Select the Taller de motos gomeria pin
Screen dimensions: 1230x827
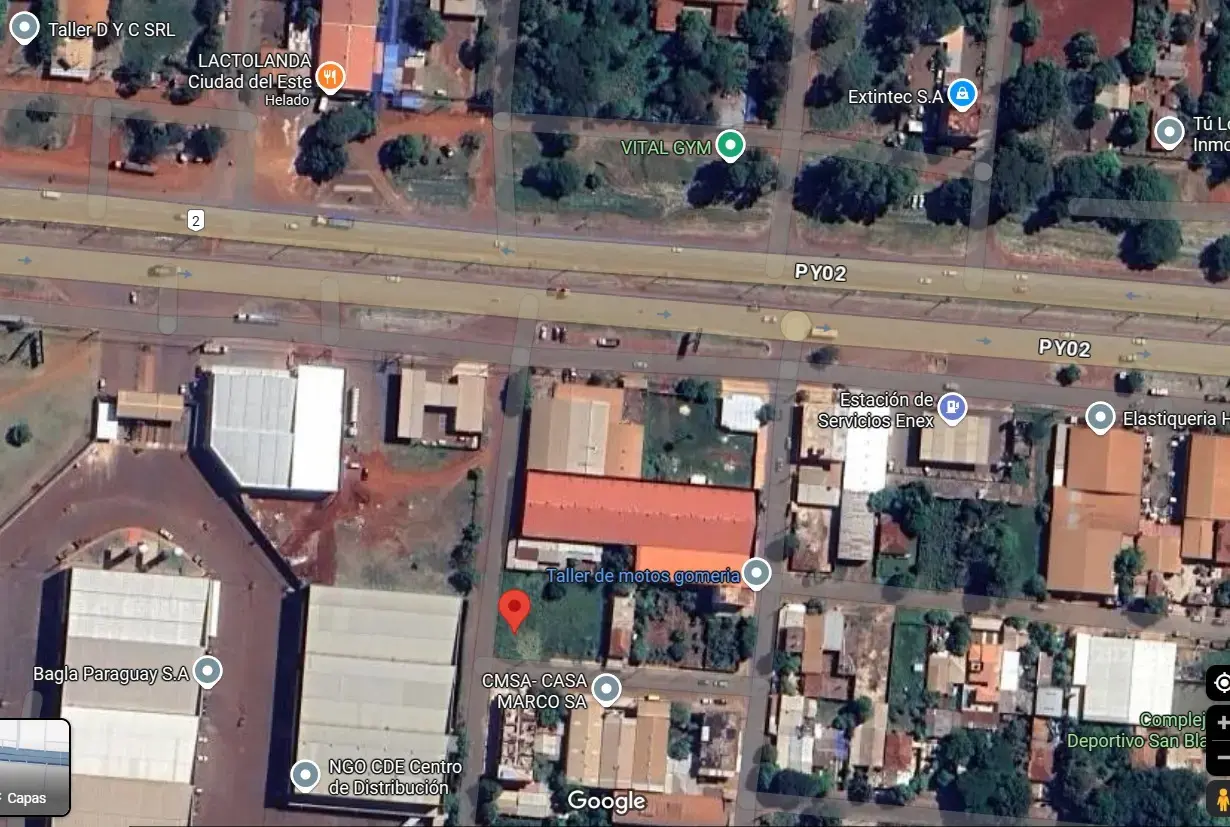[757, 573]
